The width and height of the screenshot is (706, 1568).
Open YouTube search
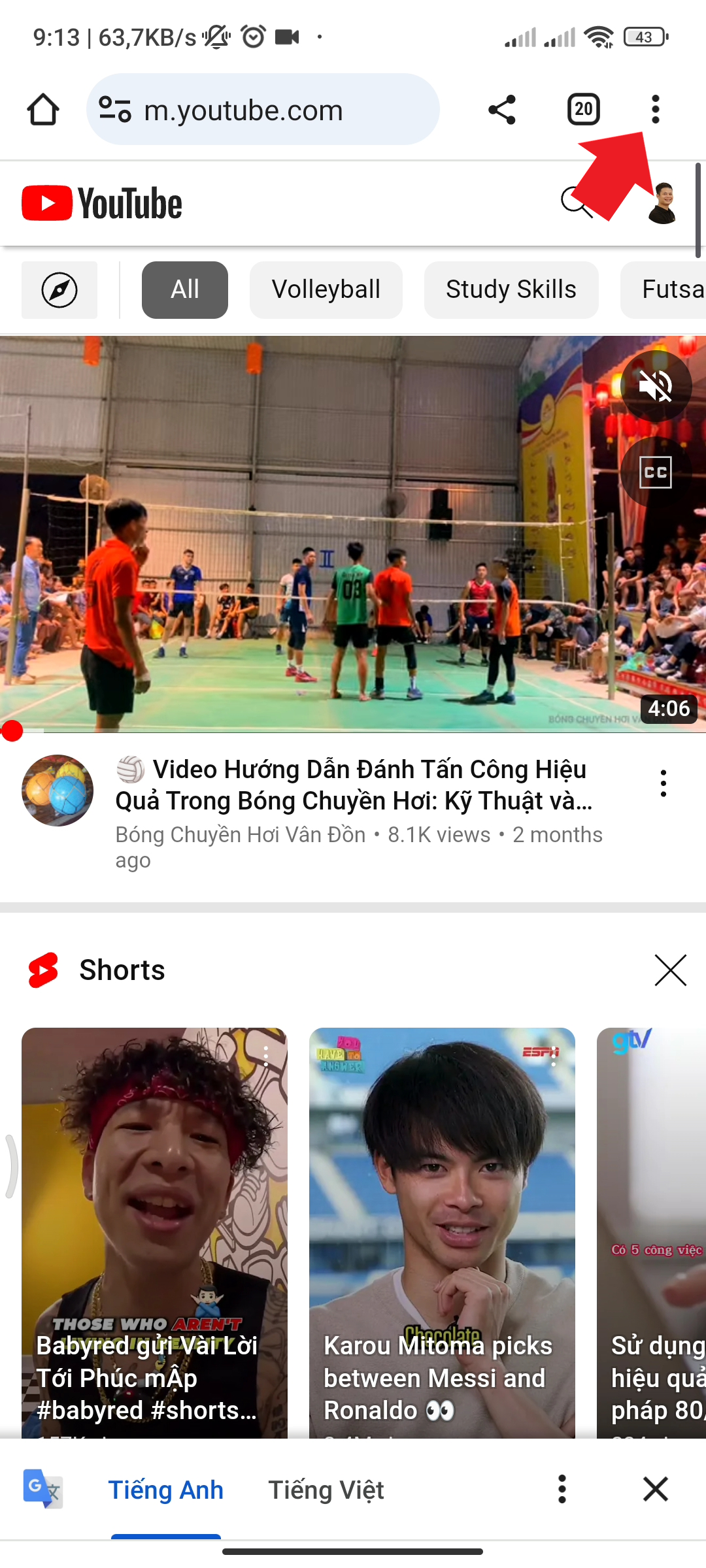coord(575,203)
